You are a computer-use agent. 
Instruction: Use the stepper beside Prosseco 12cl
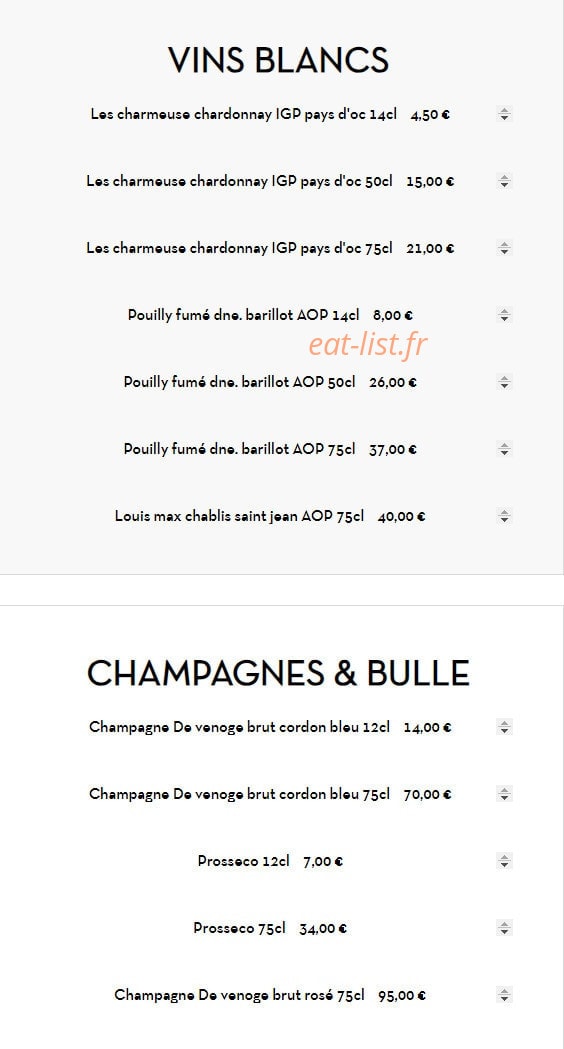(x=504, y=861)
